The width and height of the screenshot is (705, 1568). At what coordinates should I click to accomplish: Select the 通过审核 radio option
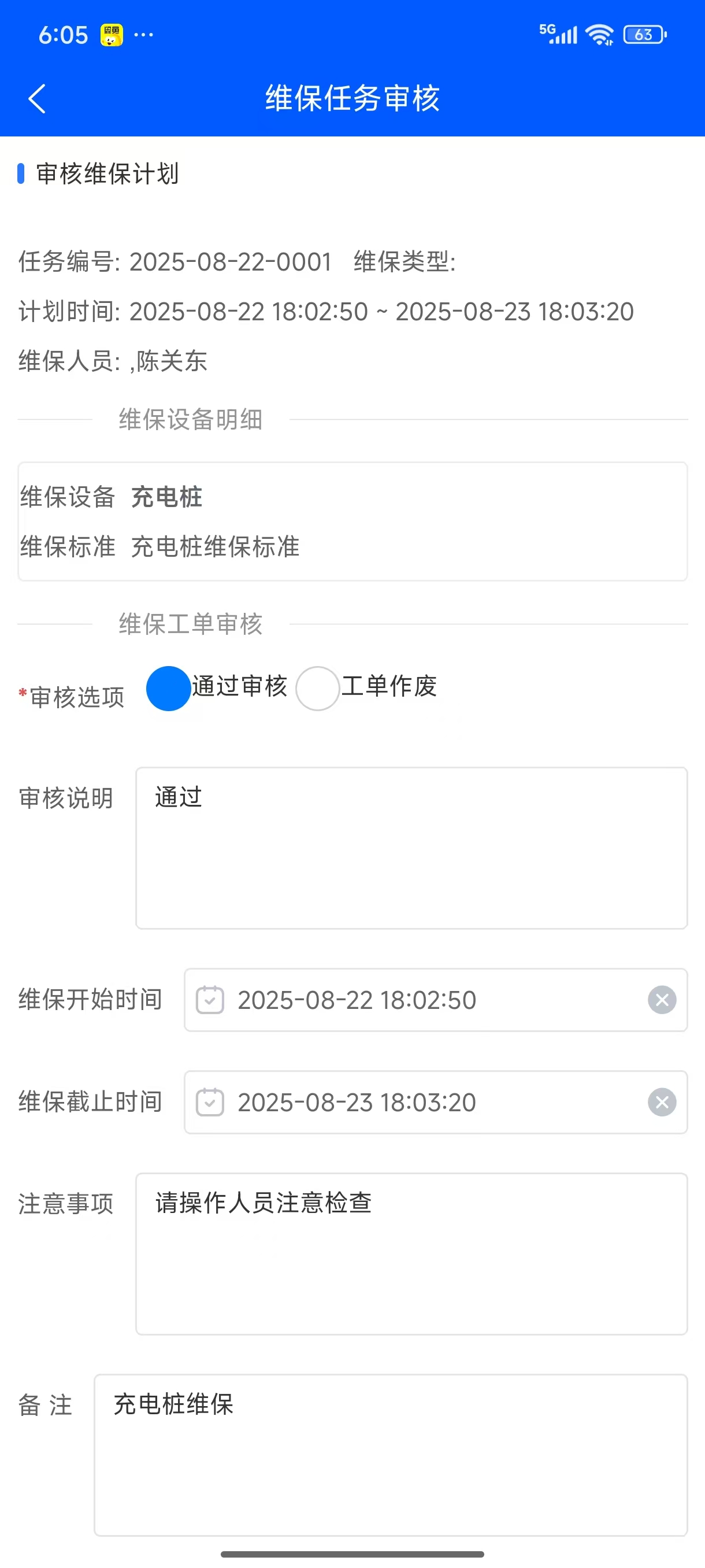[x=169, y=689]
